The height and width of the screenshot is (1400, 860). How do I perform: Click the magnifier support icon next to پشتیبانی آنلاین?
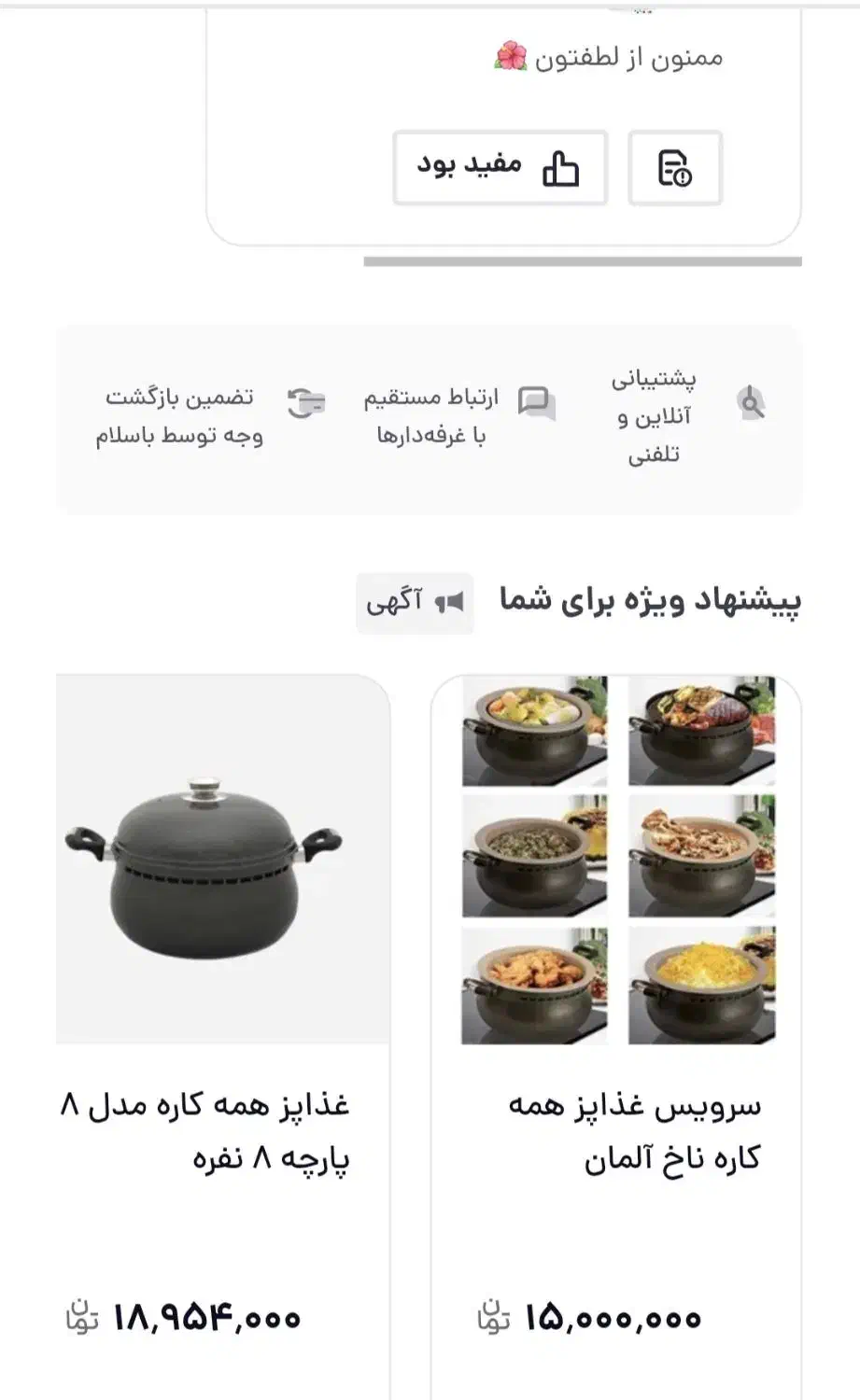(753, 399)
